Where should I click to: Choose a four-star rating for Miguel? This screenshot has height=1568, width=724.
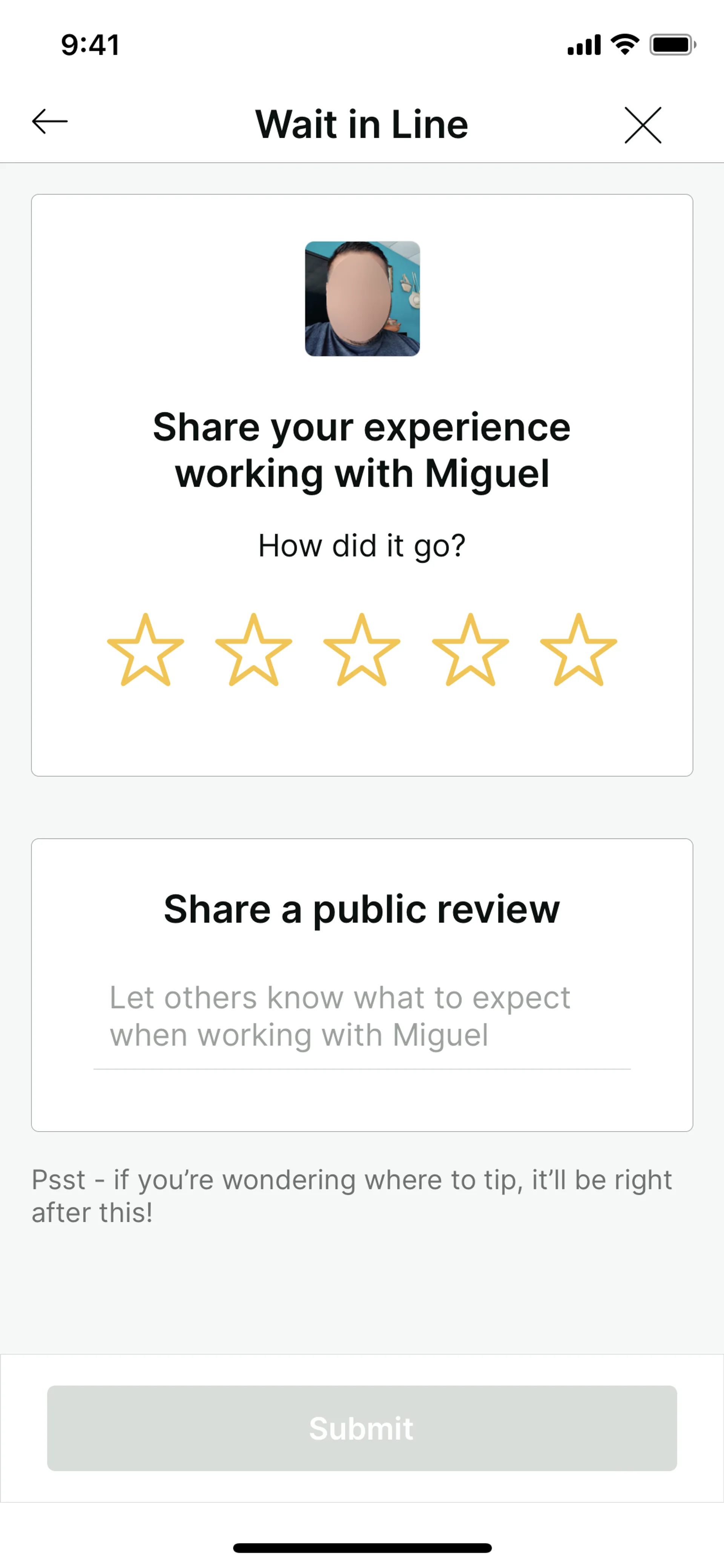[x=470, y=651]
